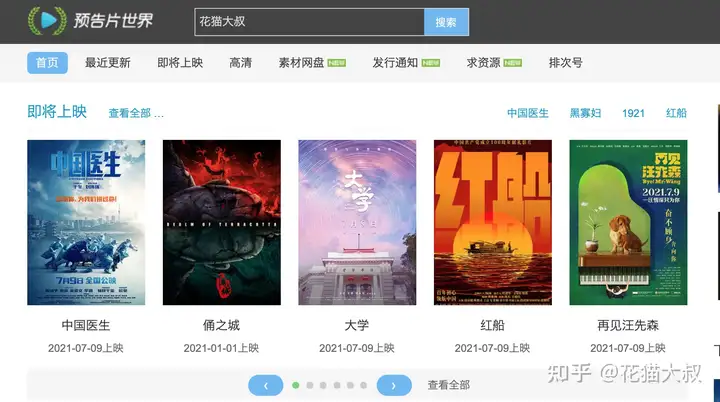Open the 素材网盘 section
This screenshot has width=720, height=402.
click(x=301, y=62)
